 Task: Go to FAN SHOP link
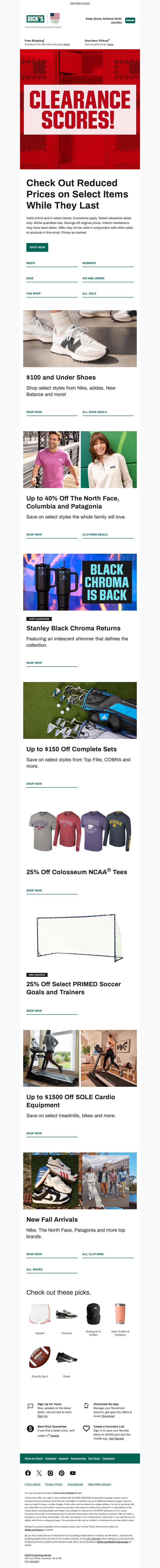pos(33,293)
